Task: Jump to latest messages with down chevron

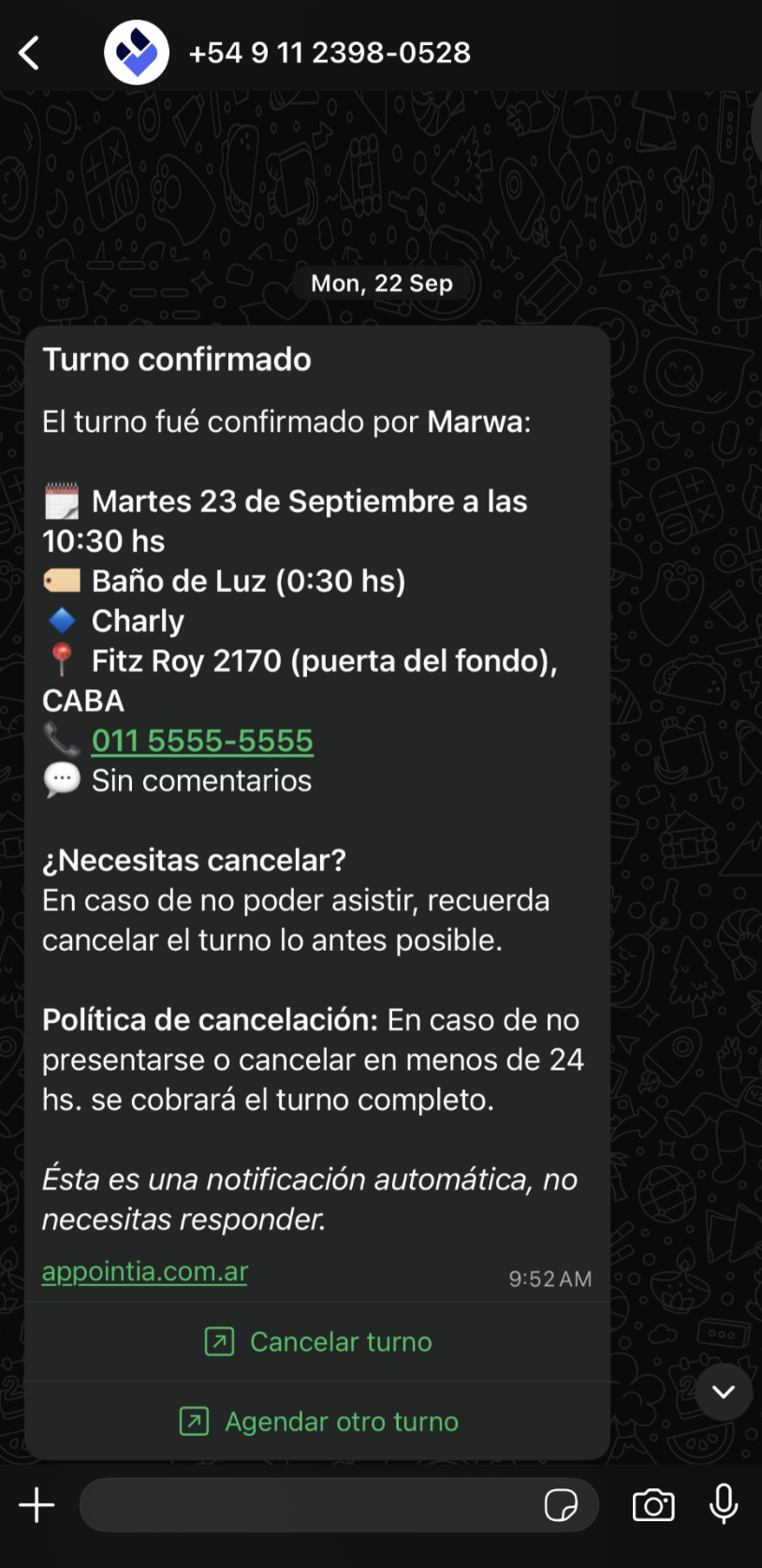Action: 723,1392
